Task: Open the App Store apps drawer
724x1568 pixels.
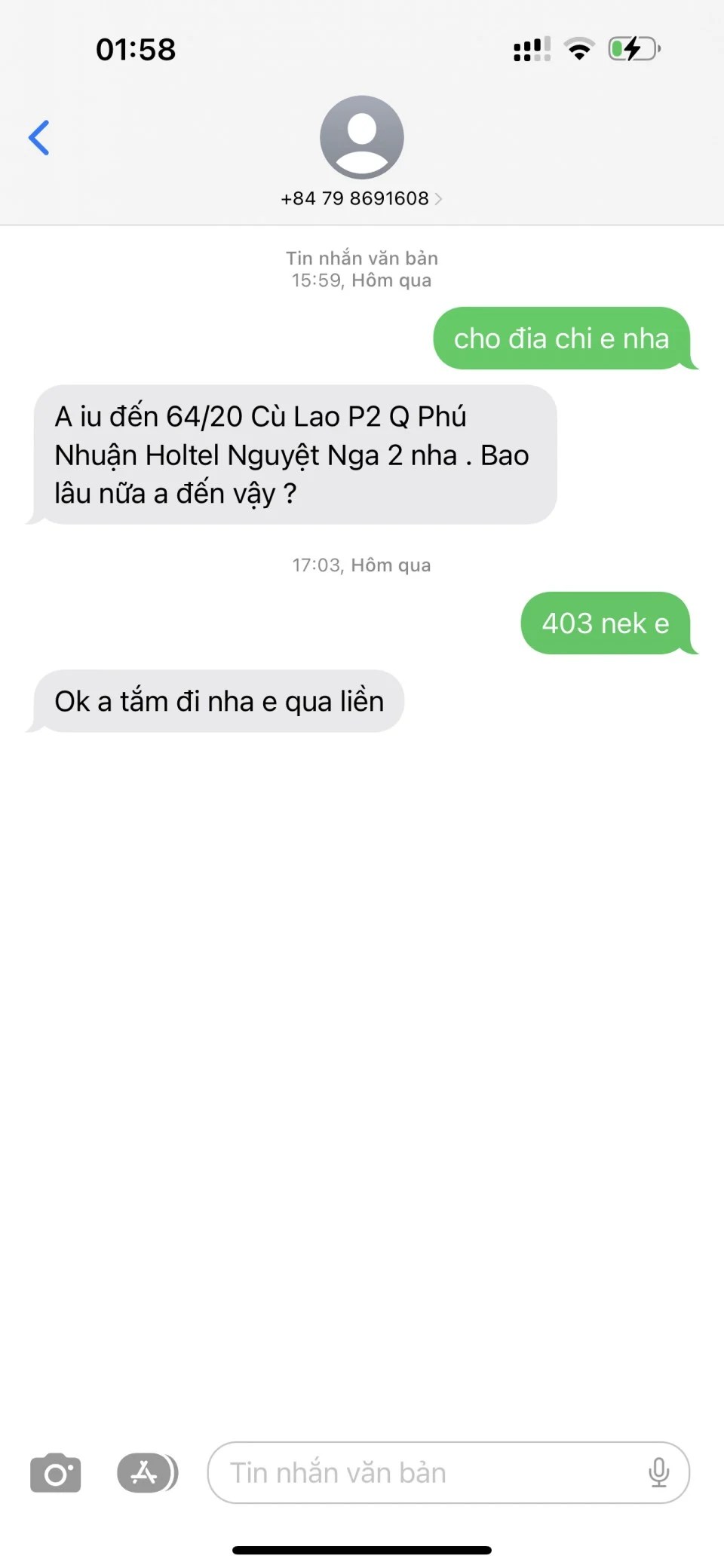Action: tap(146, 1473)
